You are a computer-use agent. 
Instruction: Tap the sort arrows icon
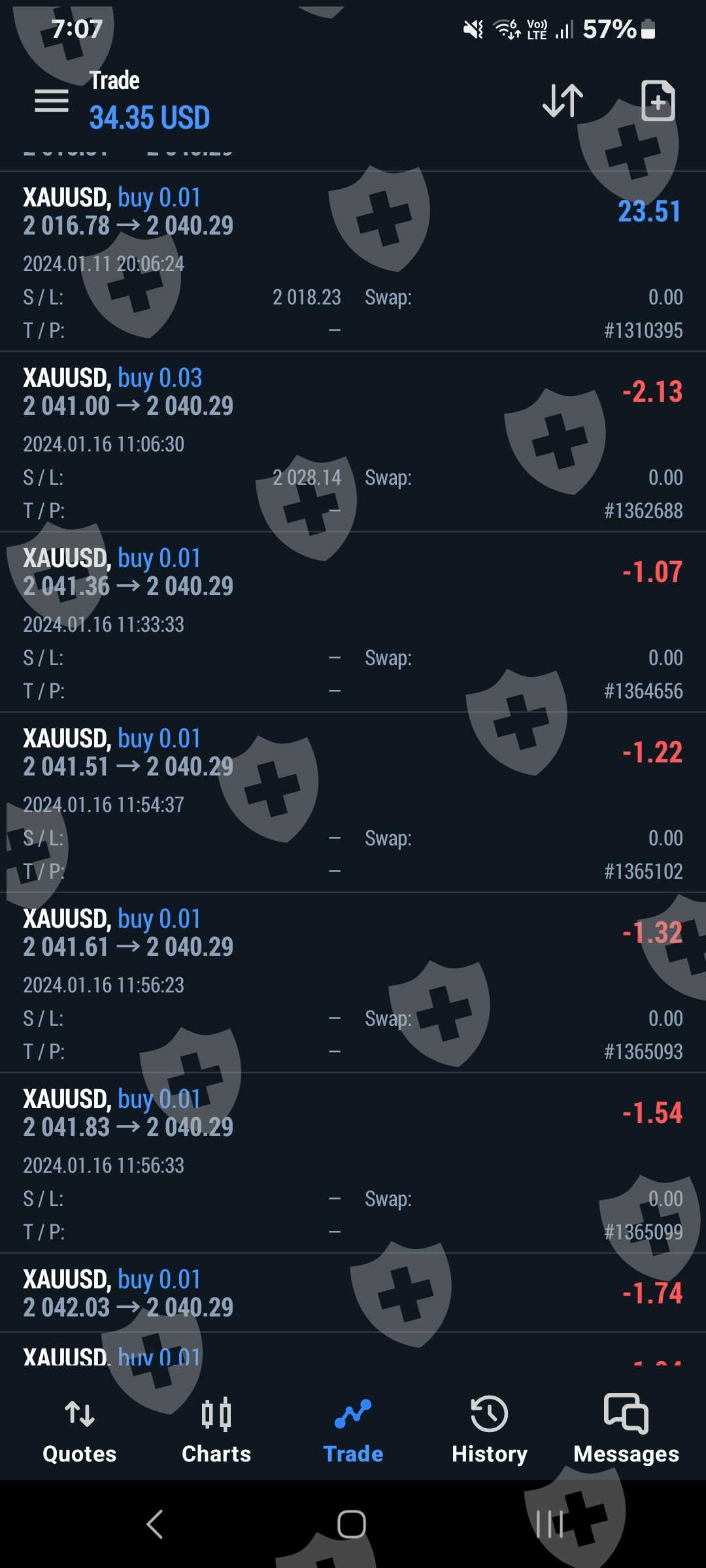563,101
